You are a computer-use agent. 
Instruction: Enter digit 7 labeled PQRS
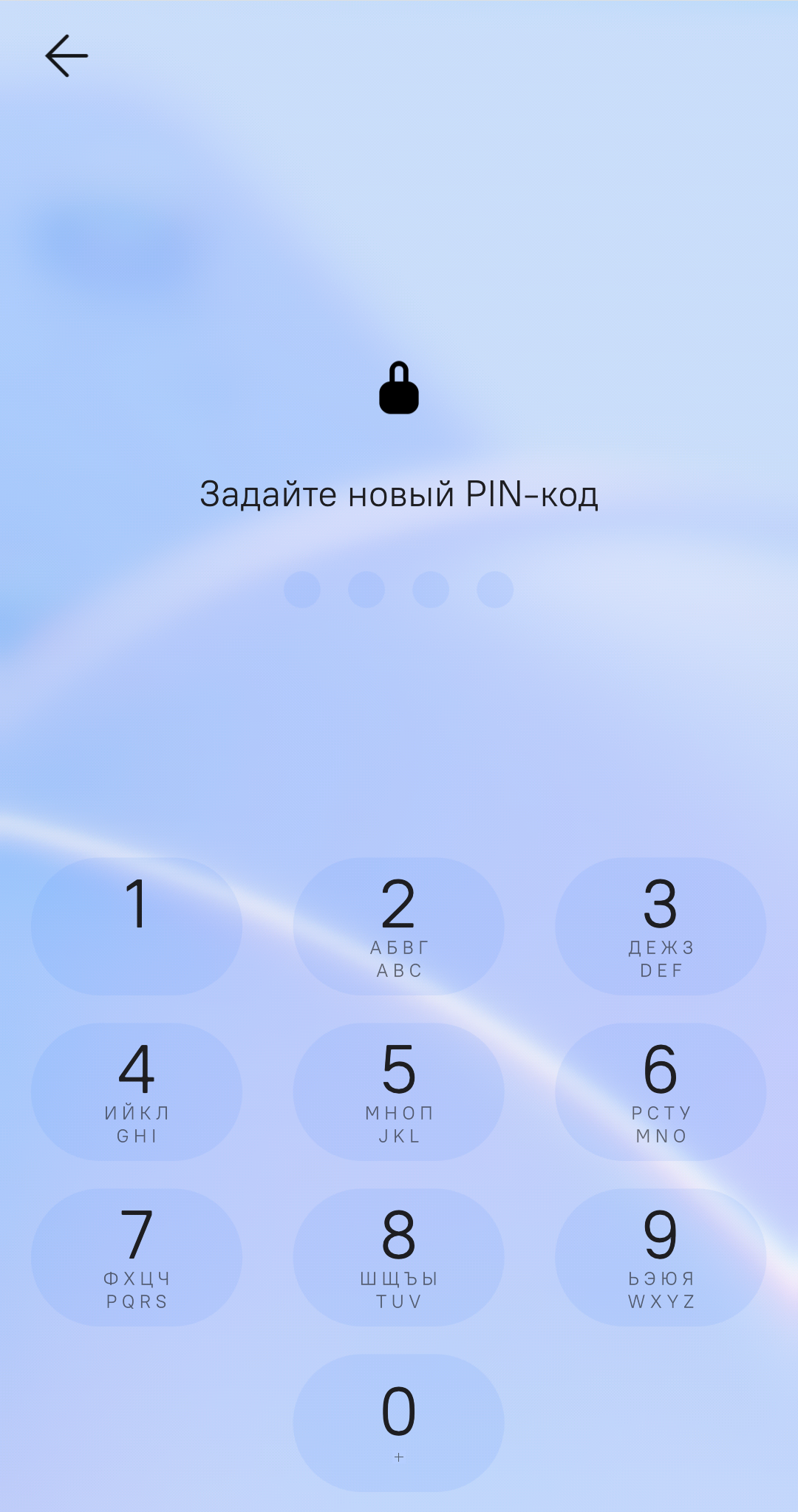[137, 1257]
